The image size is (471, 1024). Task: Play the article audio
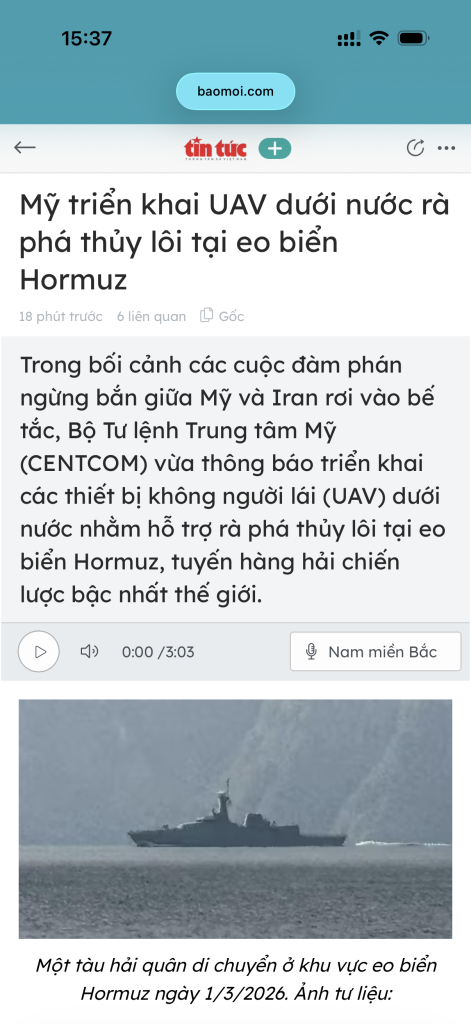tap(39, 651)
